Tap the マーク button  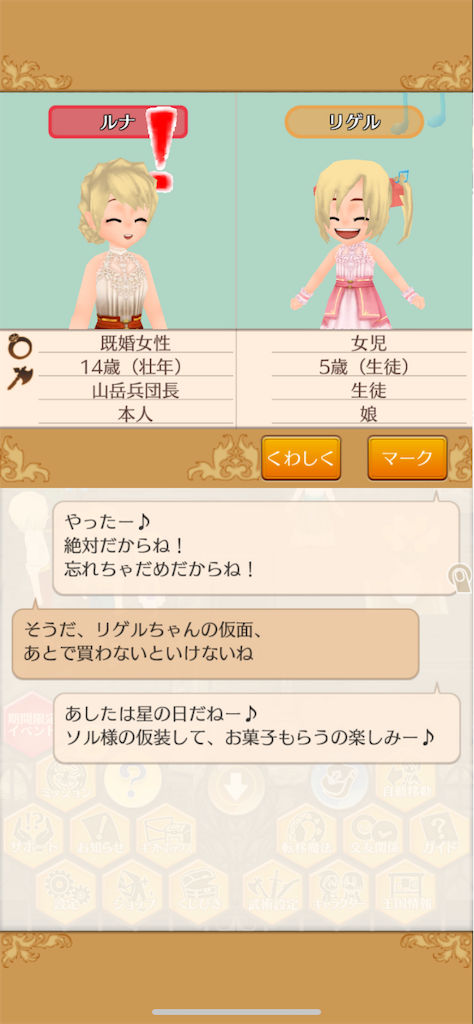[407, 458]
